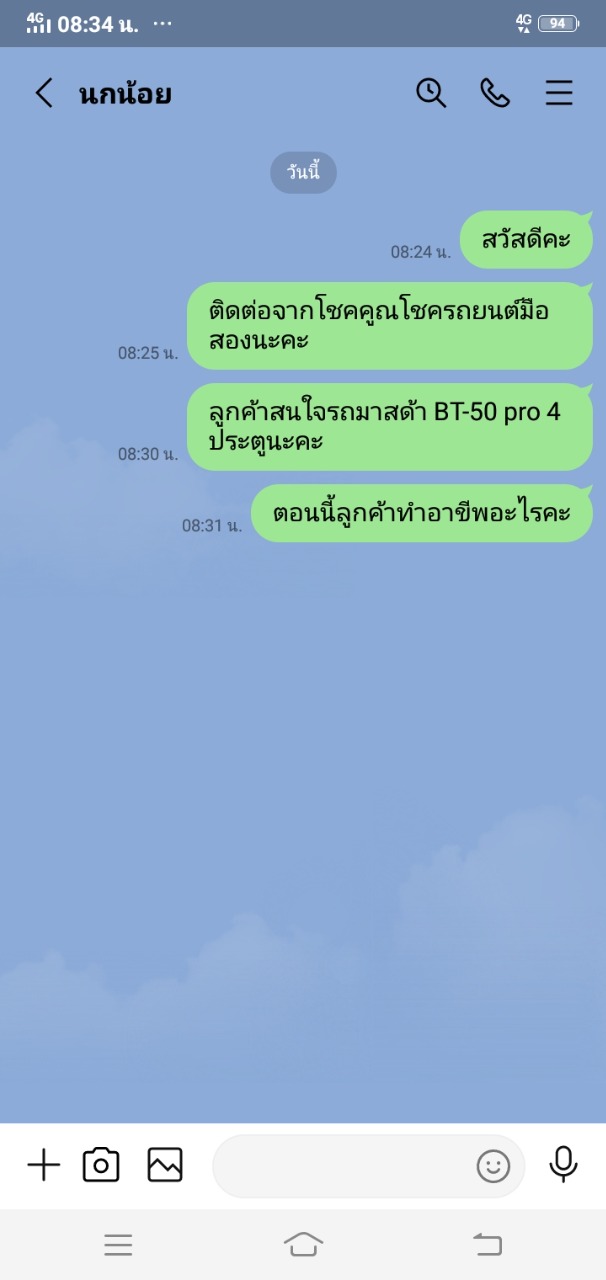Search within this chat

tap(431, 93)
